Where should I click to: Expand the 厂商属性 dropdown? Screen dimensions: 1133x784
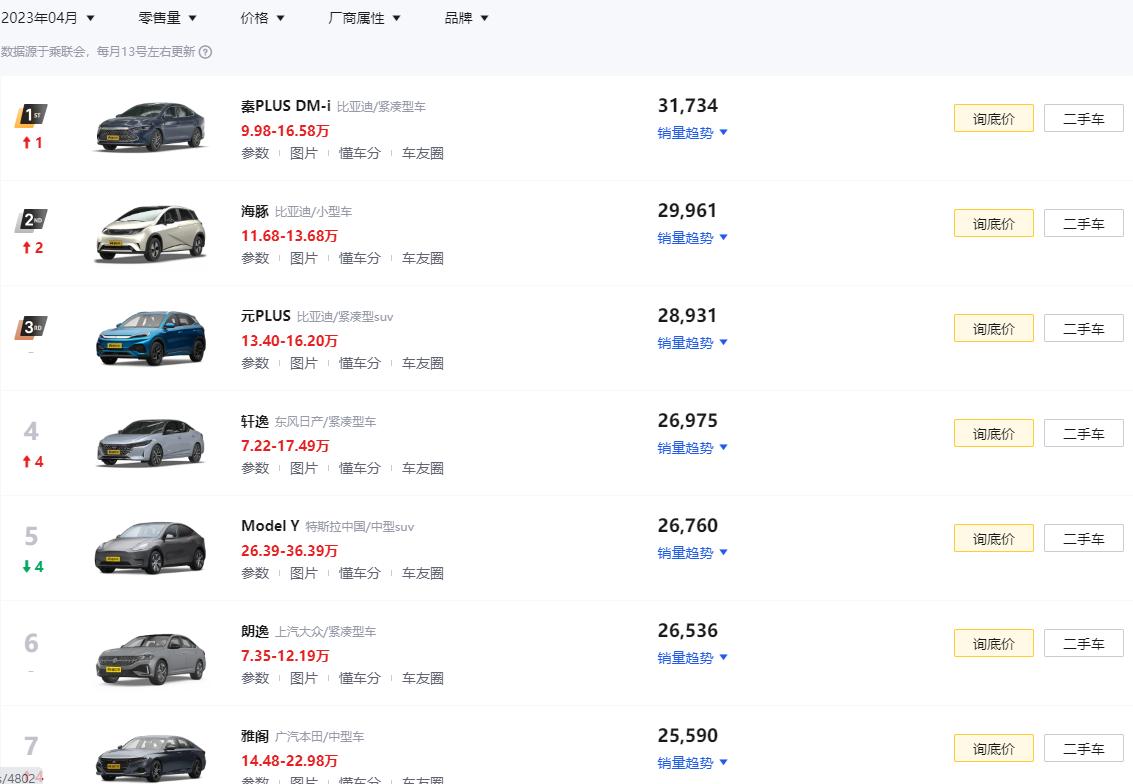click(364, 18)
